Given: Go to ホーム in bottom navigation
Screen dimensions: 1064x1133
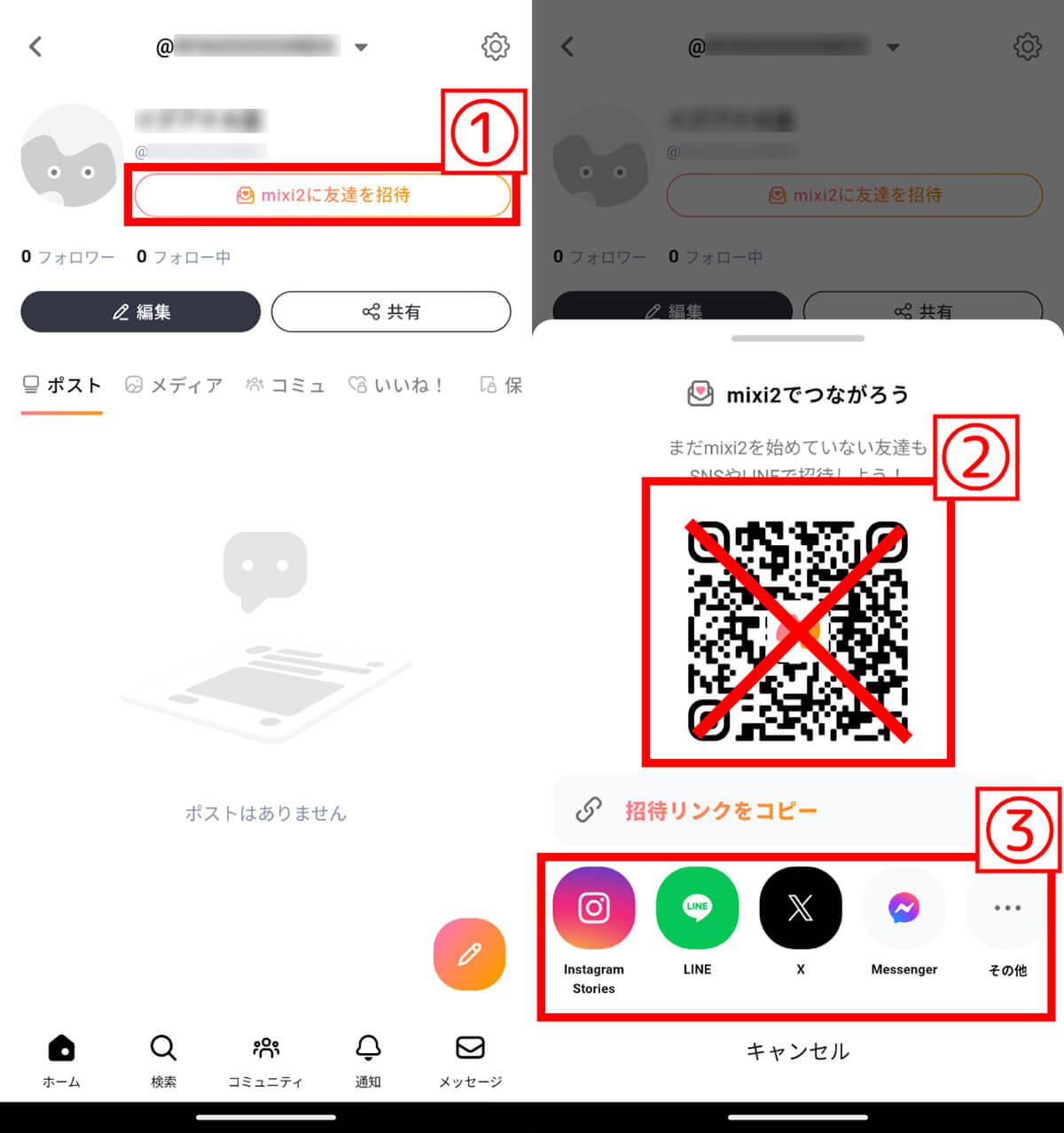Looking at the screenshot, I should [61, 1059].
